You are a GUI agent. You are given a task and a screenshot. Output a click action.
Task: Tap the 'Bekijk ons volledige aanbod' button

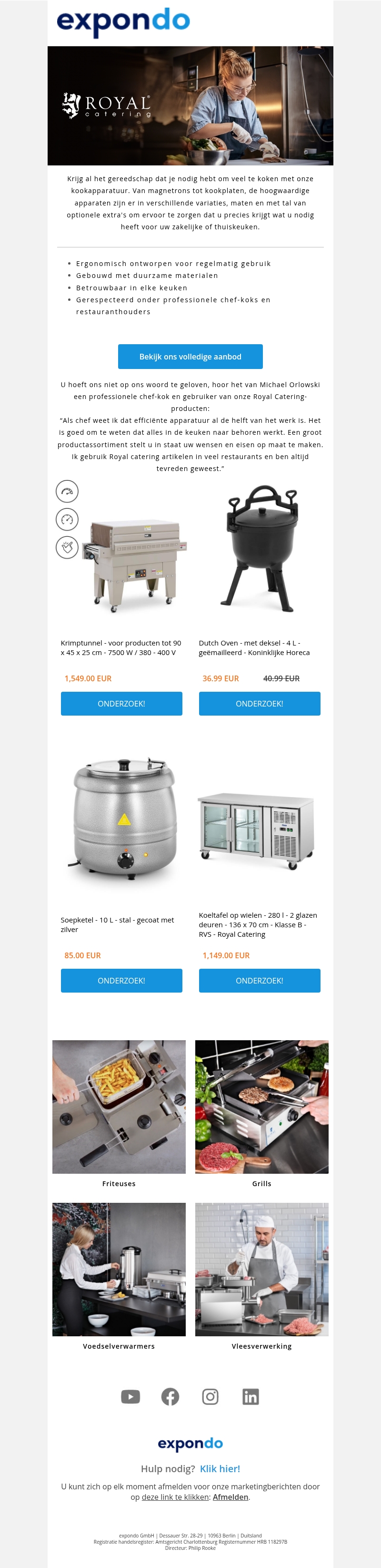[190, 357]
